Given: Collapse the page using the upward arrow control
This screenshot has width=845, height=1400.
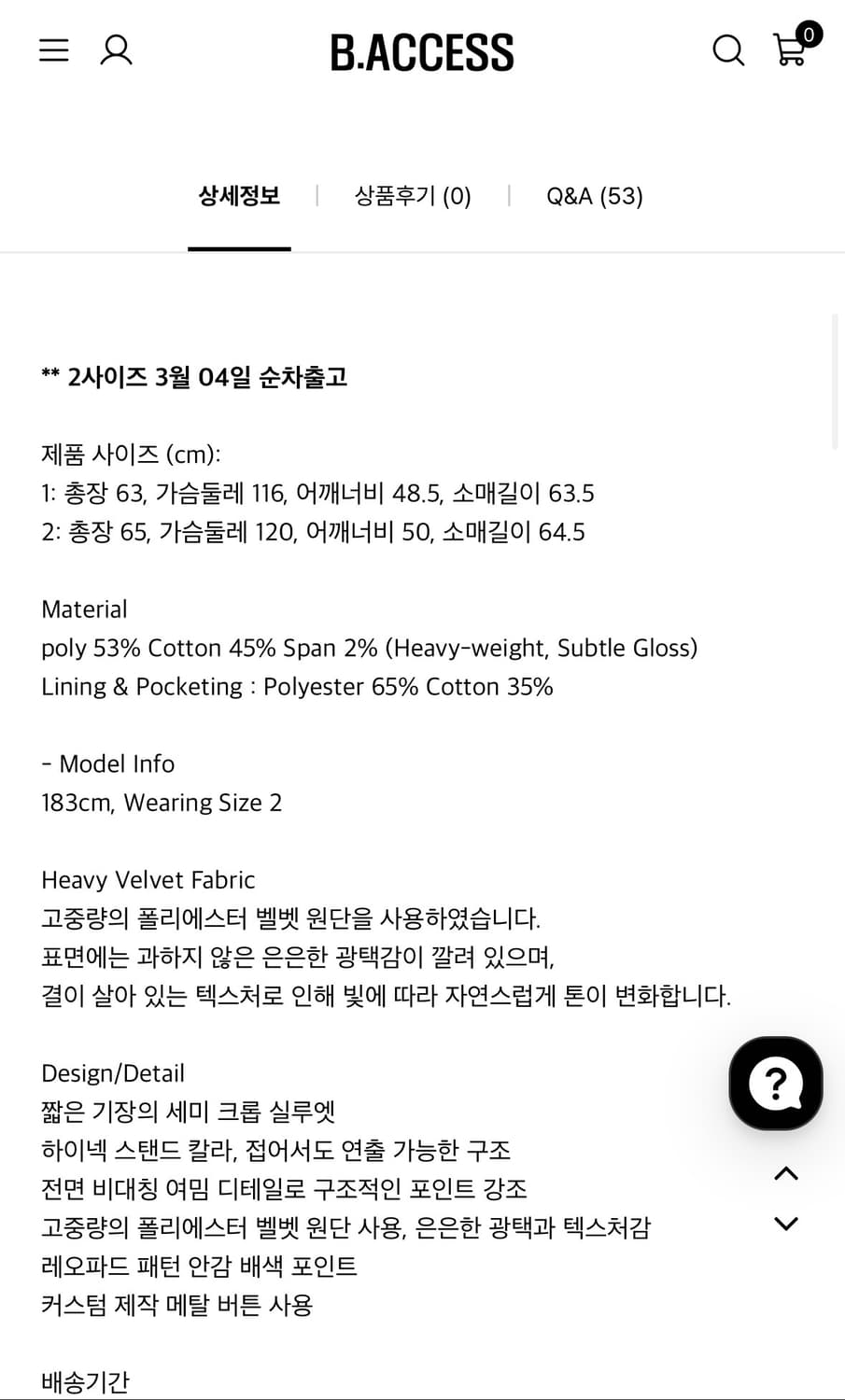Looking at the screenshot, I should pos(785,1173).
